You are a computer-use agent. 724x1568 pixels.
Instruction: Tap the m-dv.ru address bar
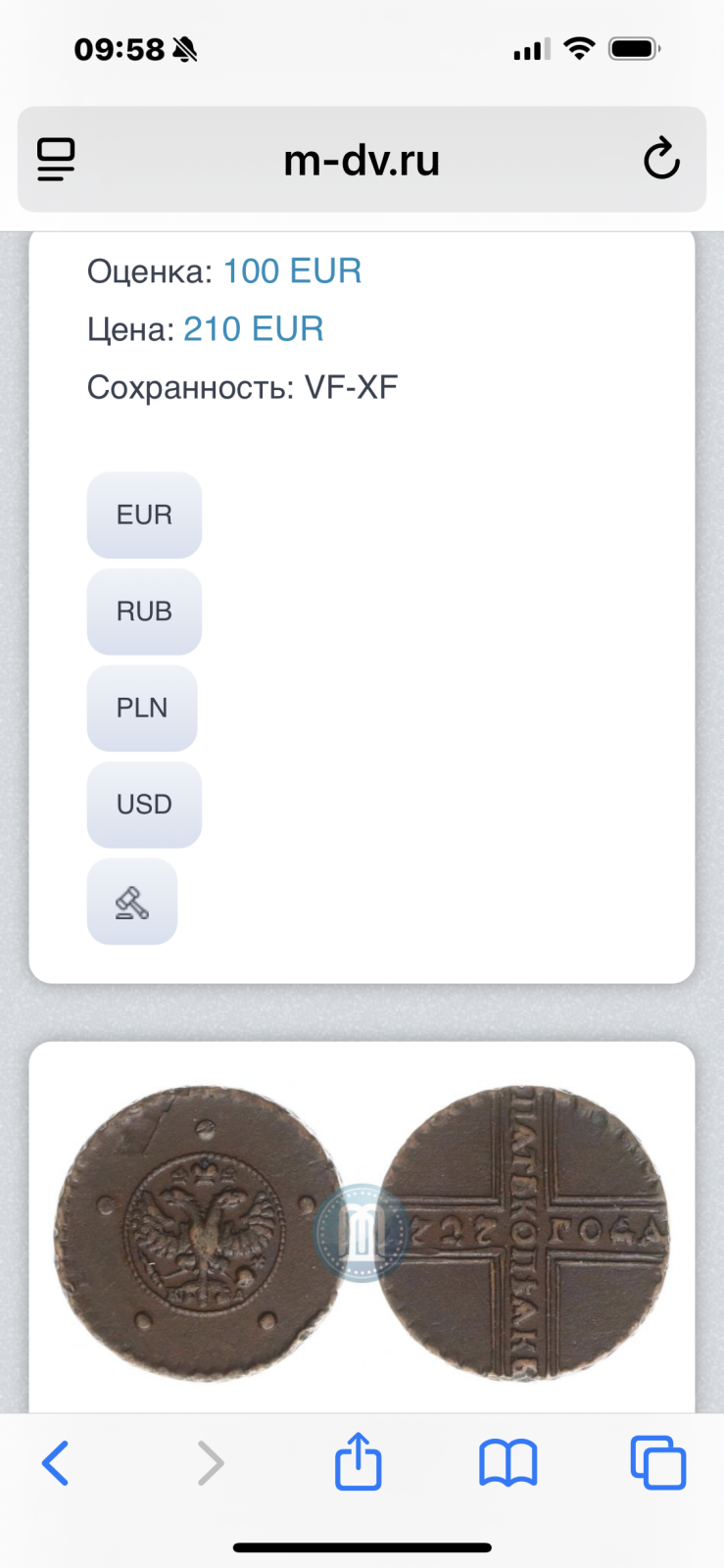point(362,160)
